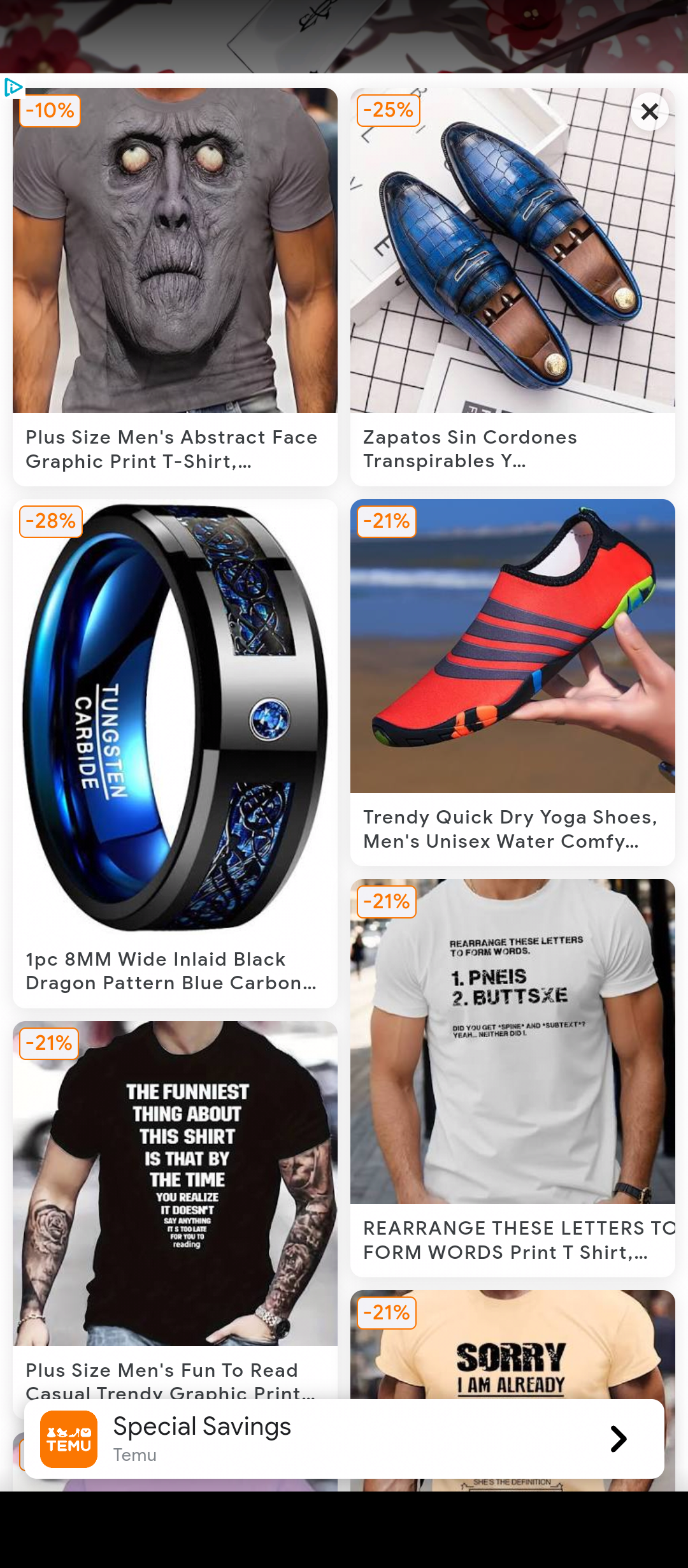Select the Trendy Quick Dry Yoga Shoes
Screen dimensions: 688x1568
(513, 682)
